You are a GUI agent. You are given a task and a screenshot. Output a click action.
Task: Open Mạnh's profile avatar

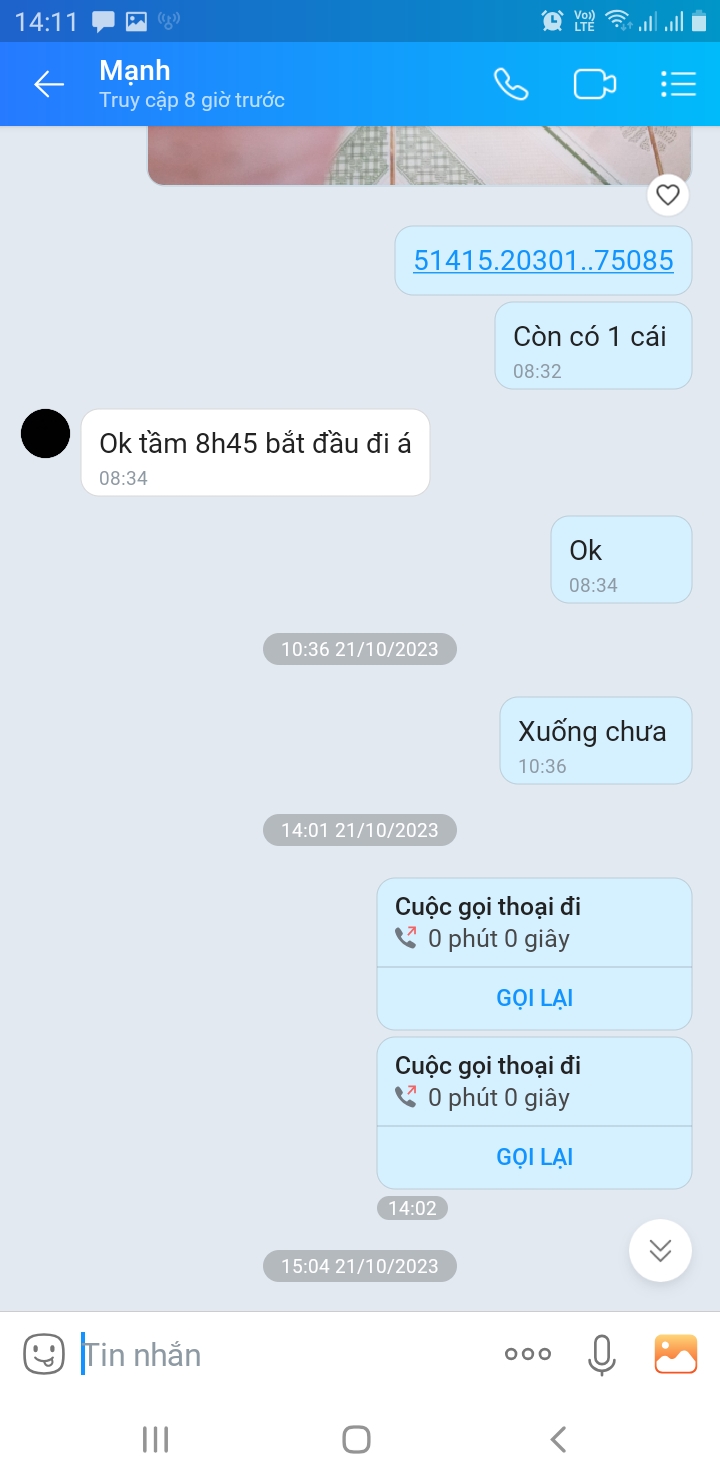pyautogui.click(x=46, y=434)
